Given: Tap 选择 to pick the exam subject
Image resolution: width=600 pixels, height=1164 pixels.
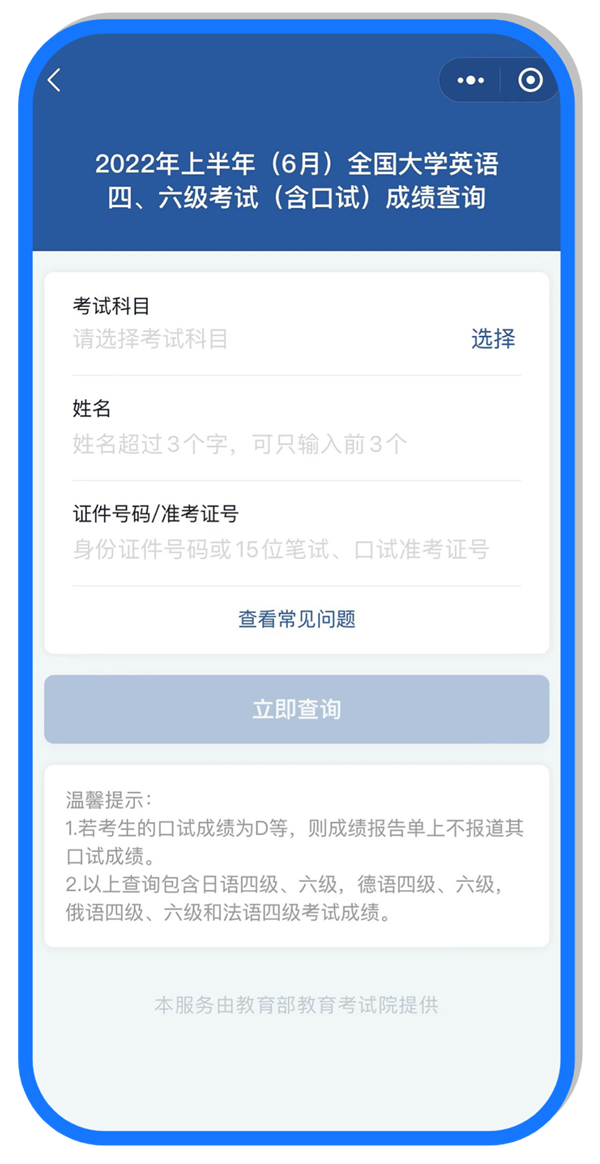Looking at the screenshot, I should point(493,339).
